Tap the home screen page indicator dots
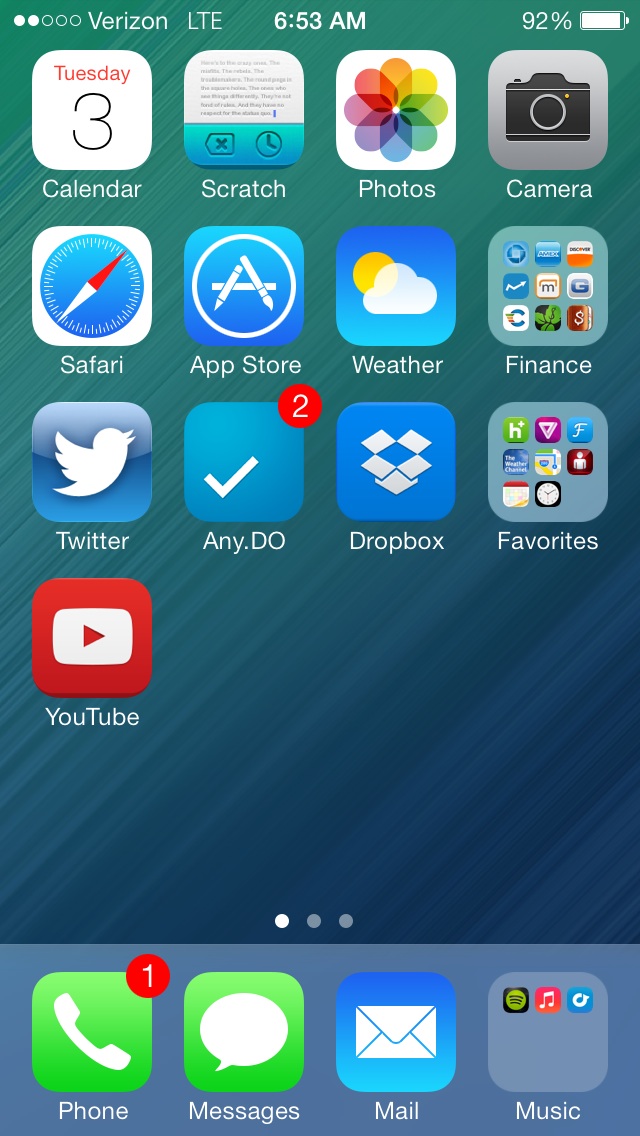This screenshot has height=1136, width=640. (314, 921)
